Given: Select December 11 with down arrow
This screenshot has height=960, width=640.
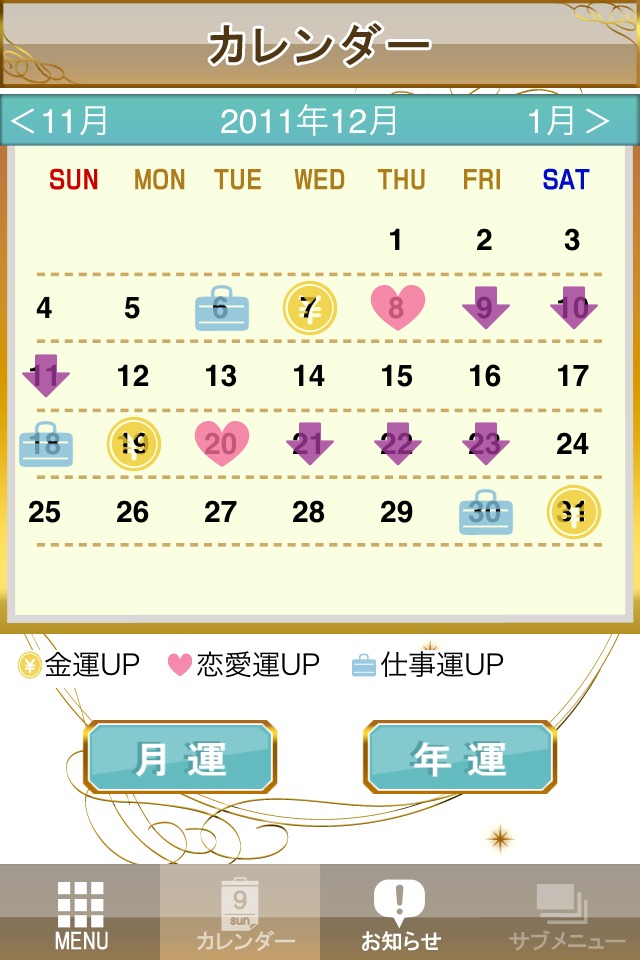Looking at the screenshot, I should 45,375.
